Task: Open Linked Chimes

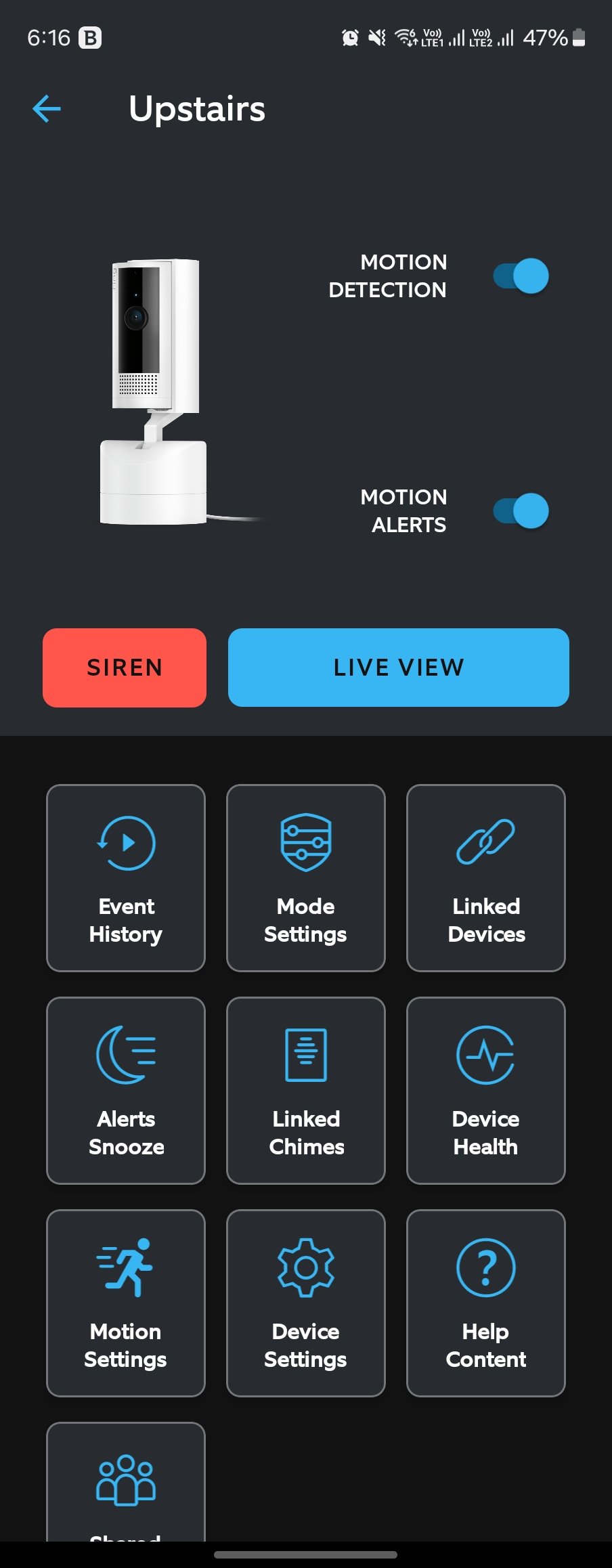Action: click(305, 1091)
